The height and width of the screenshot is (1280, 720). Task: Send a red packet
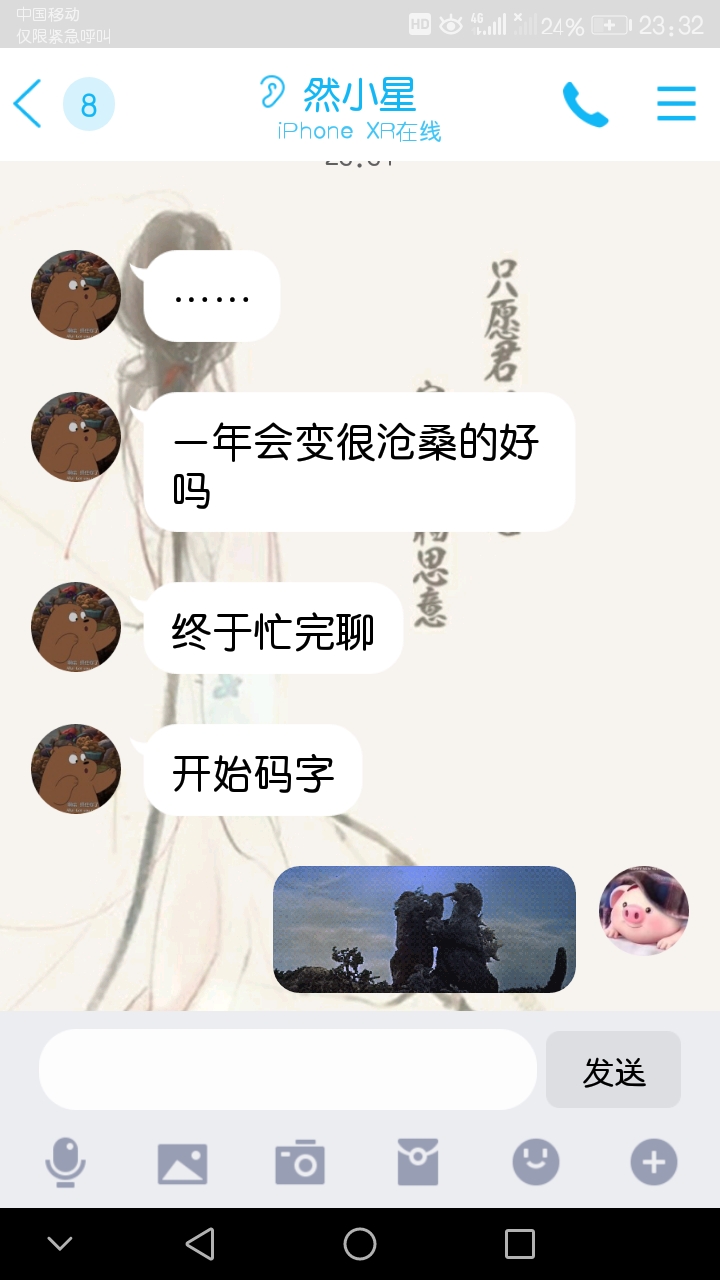tap(418, 1163)
